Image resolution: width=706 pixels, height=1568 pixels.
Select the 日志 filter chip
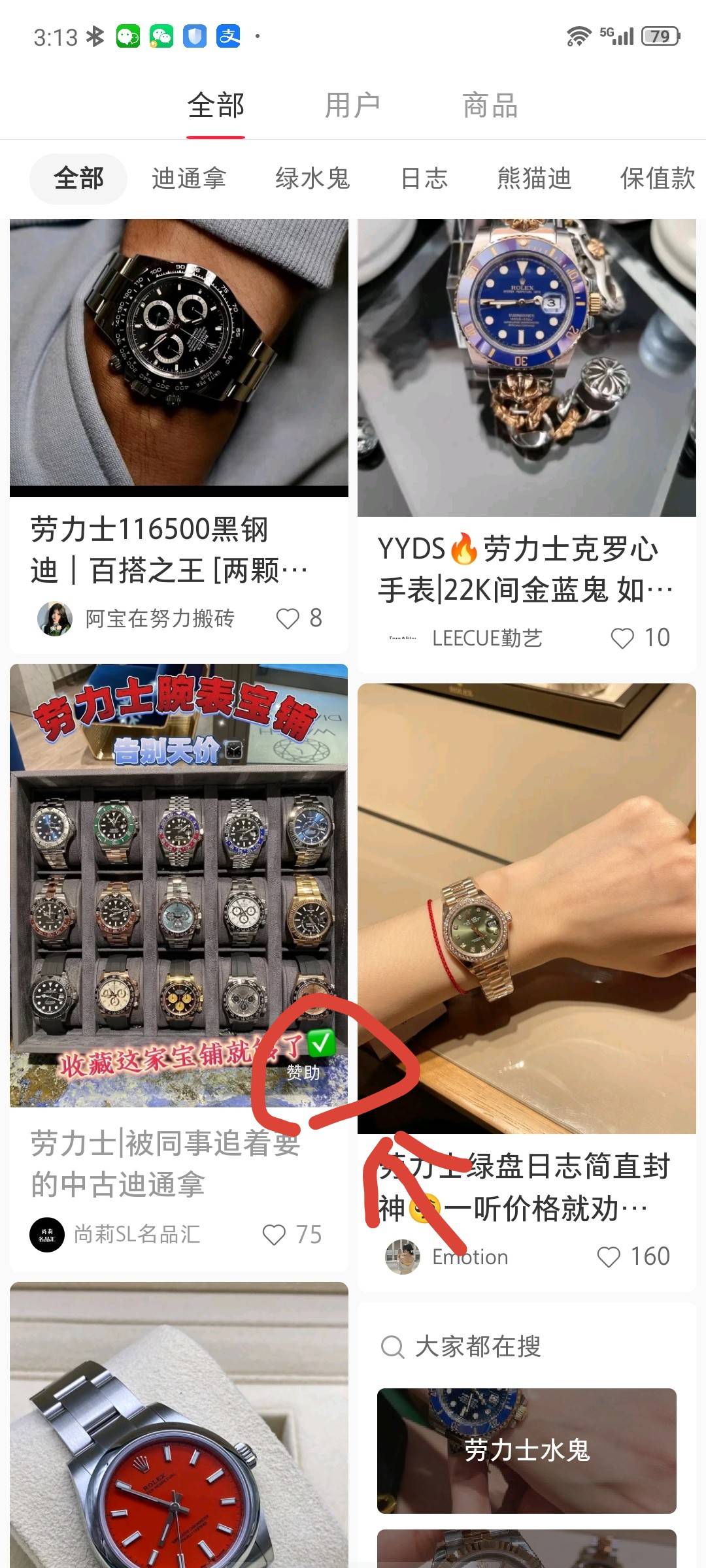(424, 178)
